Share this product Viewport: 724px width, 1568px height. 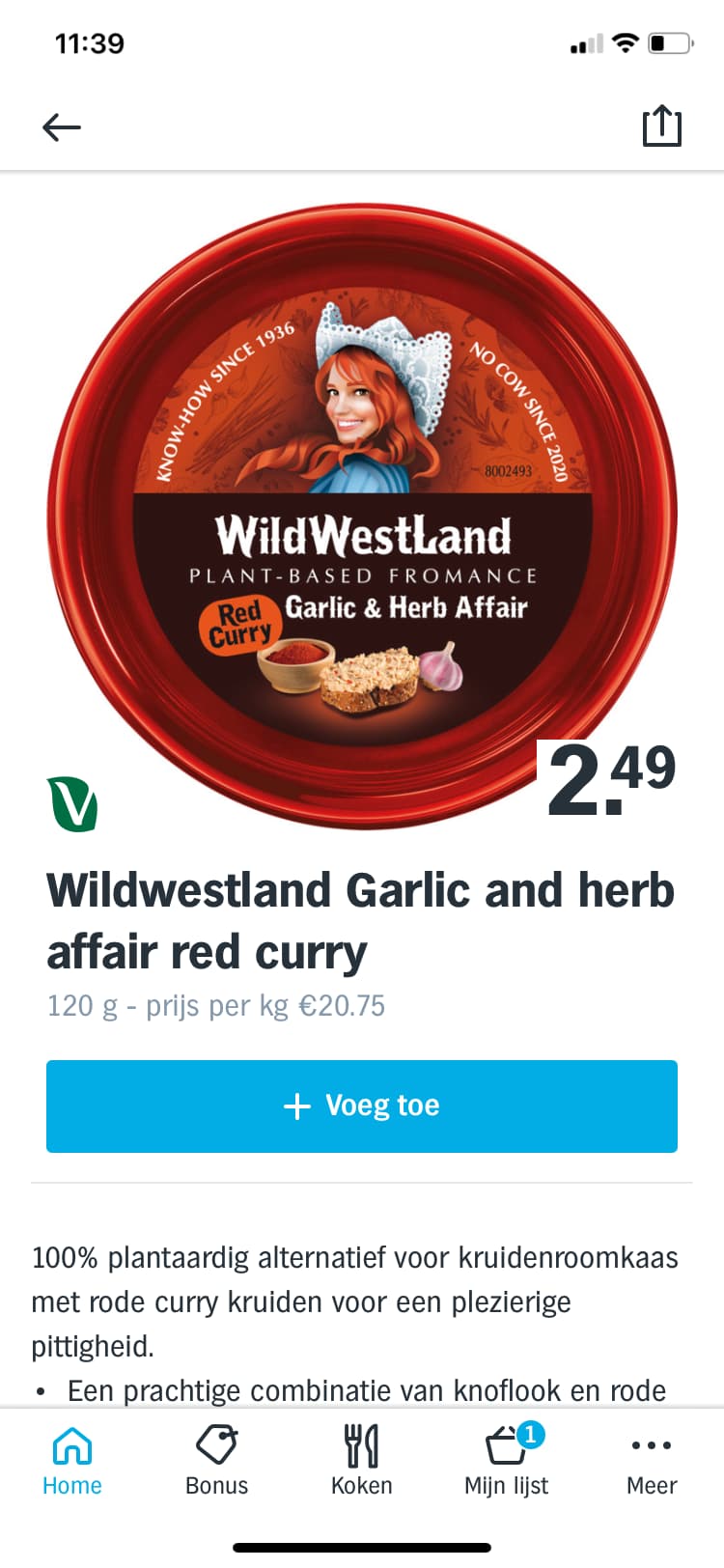pyautogui.click(x=661, y=126)
